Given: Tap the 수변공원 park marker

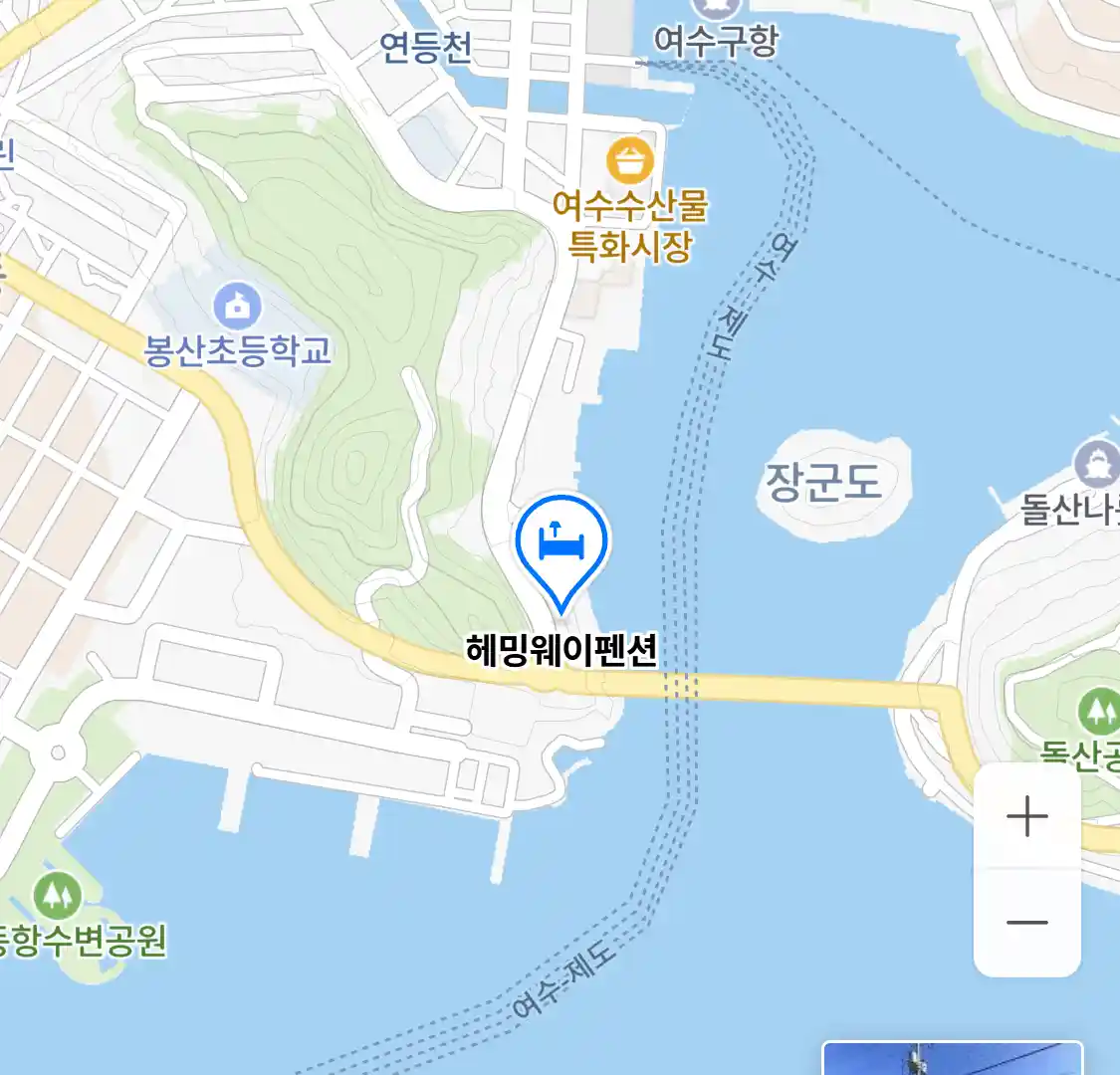Looking at the screenshot, I should point(57,896).
